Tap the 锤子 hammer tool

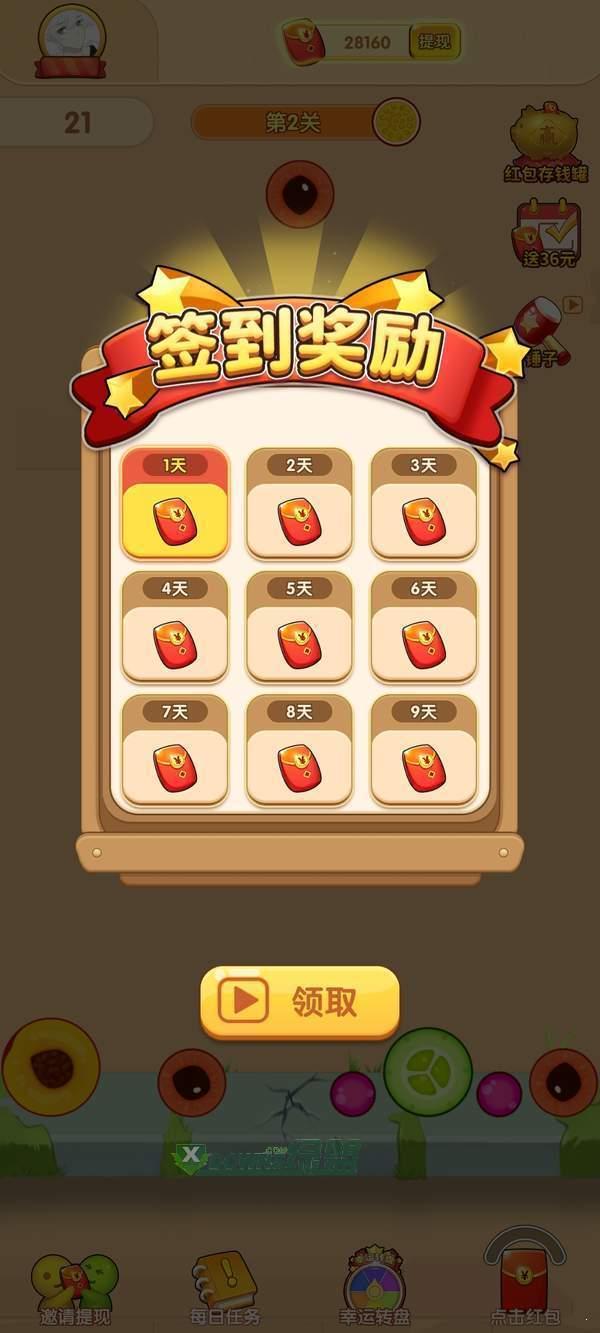543,331
